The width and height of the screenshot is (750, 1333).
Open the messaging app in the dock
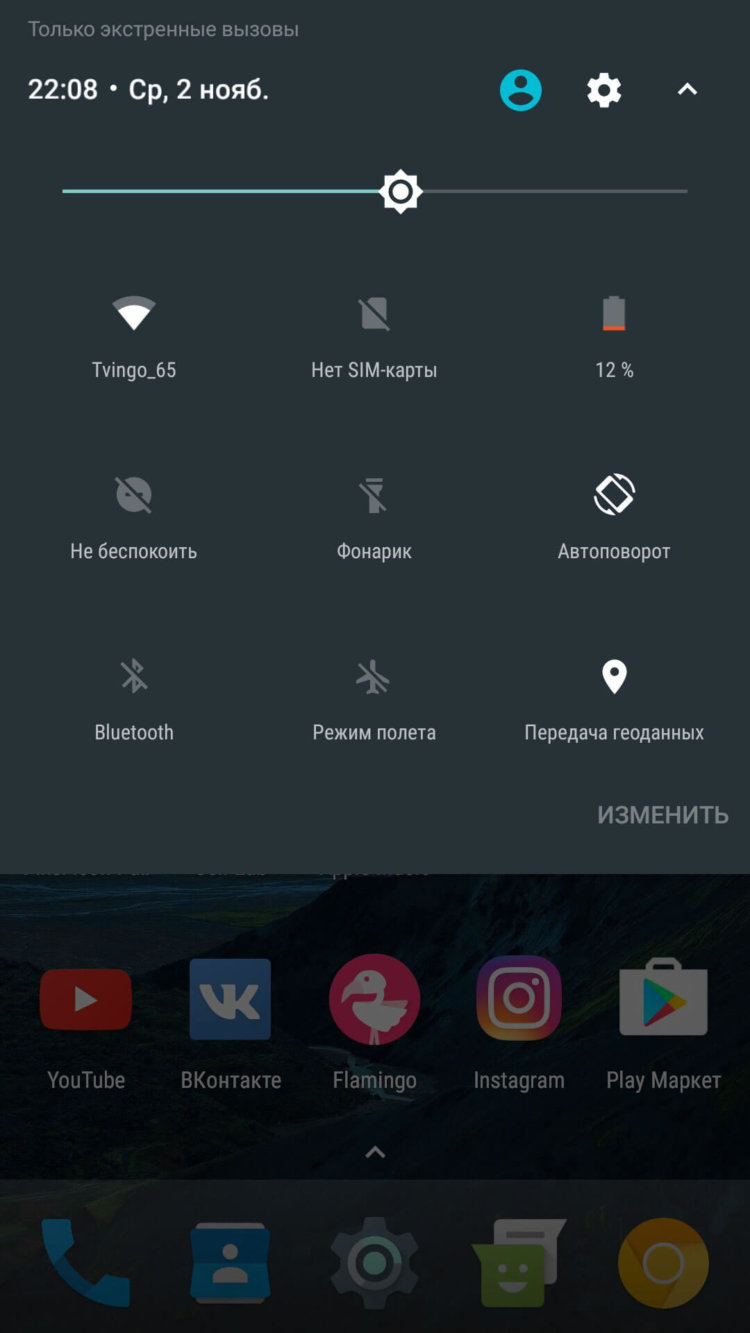519,1263
